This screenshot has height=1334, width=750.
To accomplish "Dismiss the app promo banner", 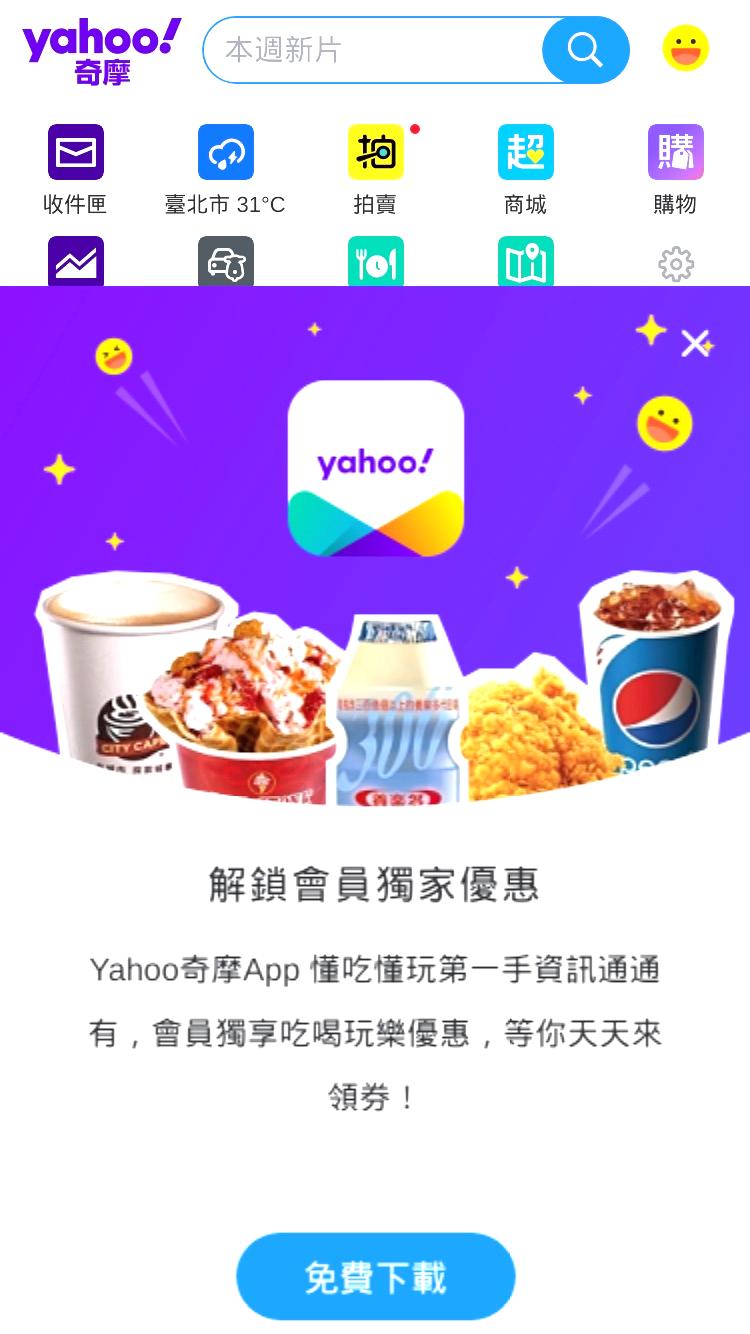I will click(695, 343).
